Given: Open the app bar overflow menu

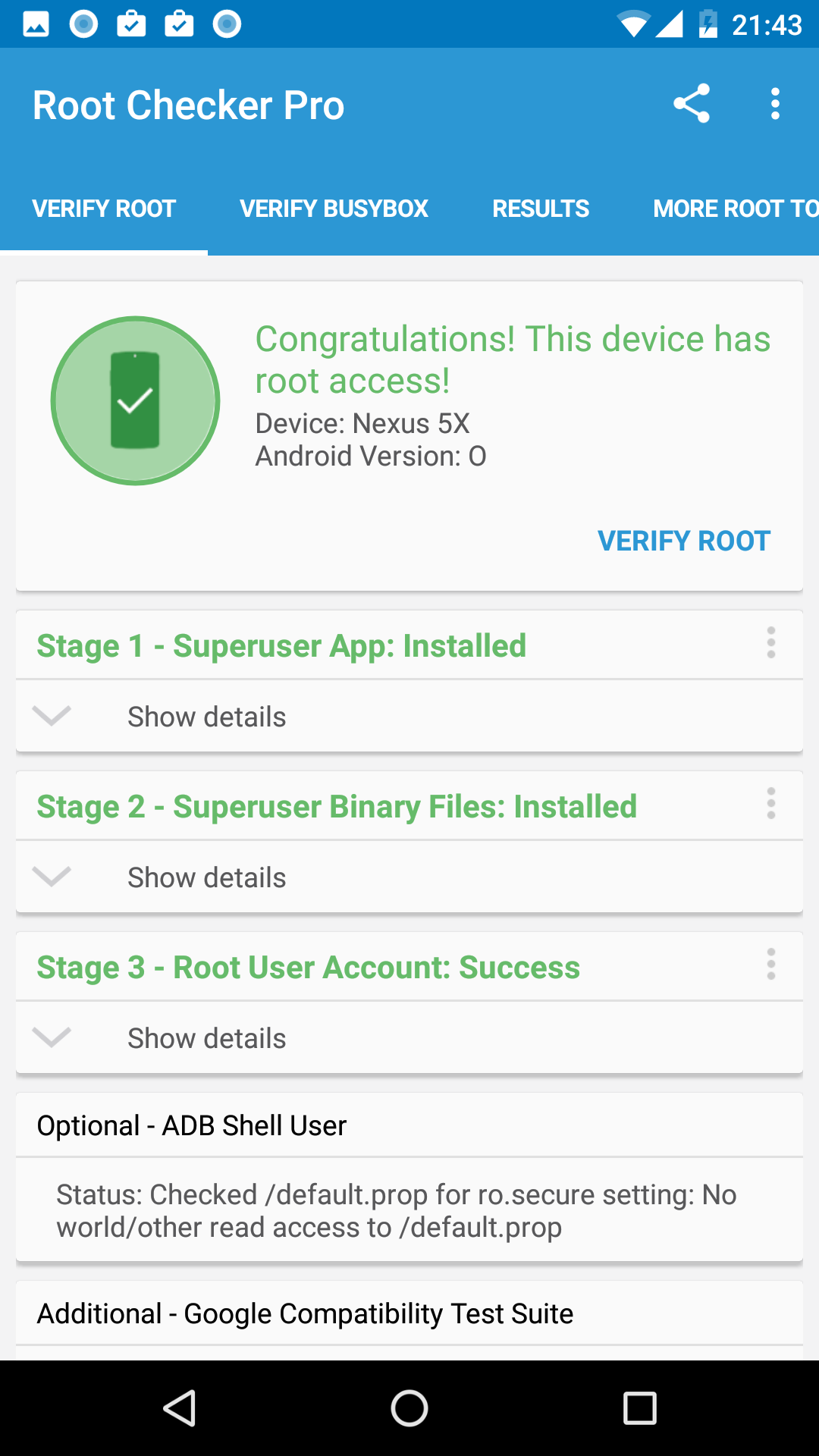Looking at the screenshot, I should coord(775,104).
